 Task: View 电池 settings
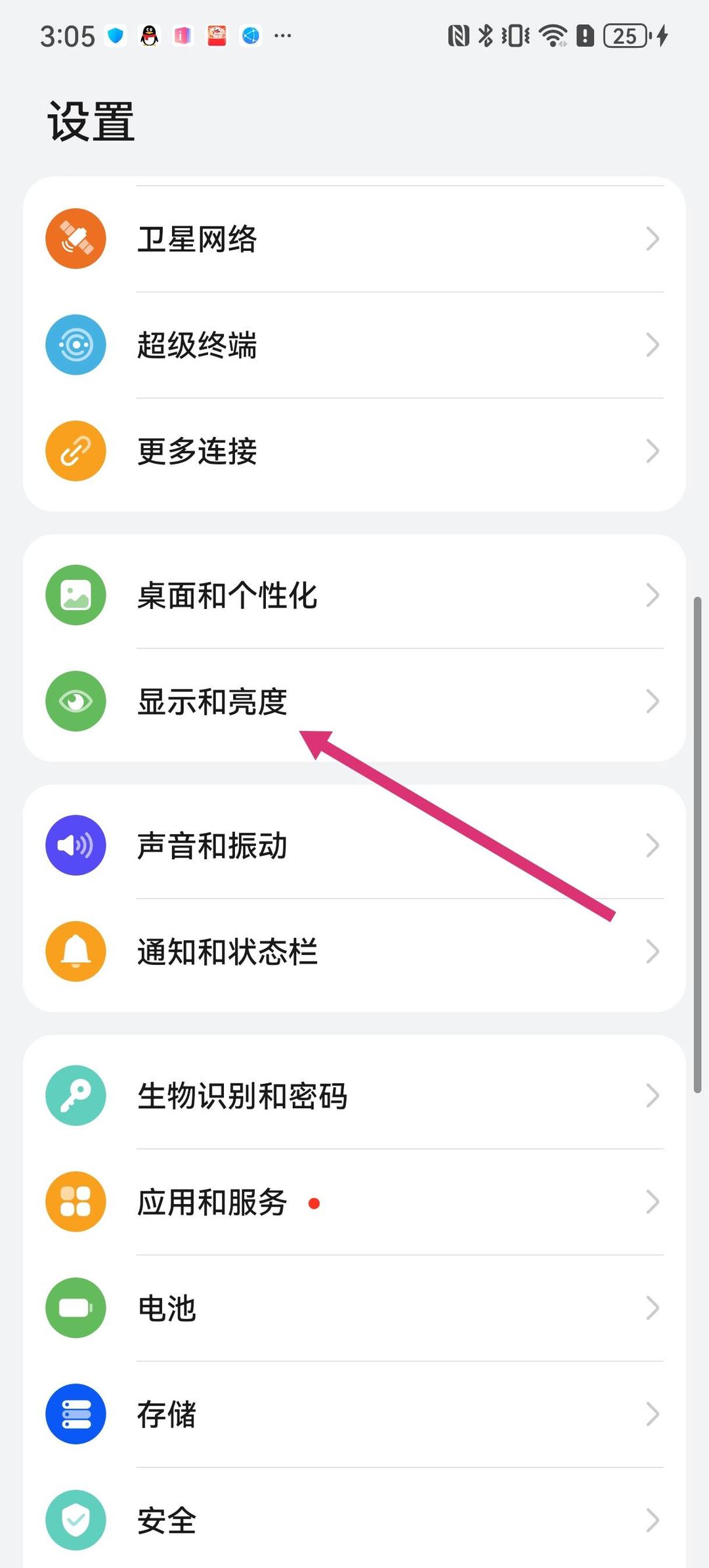point(354,1308)
